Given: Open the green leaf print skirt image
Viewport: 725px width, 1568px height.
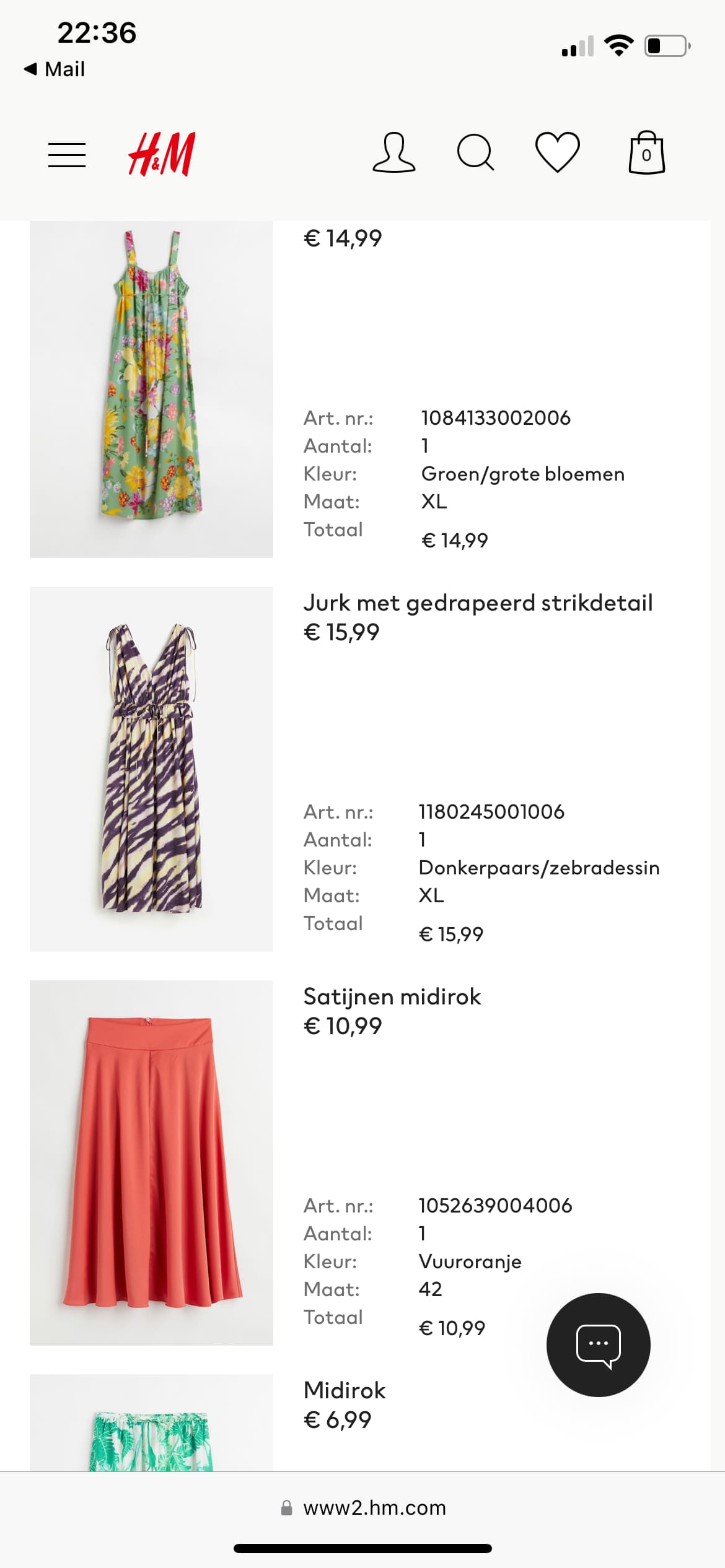Looking at the screenshot, I should tap(151, 1422).
